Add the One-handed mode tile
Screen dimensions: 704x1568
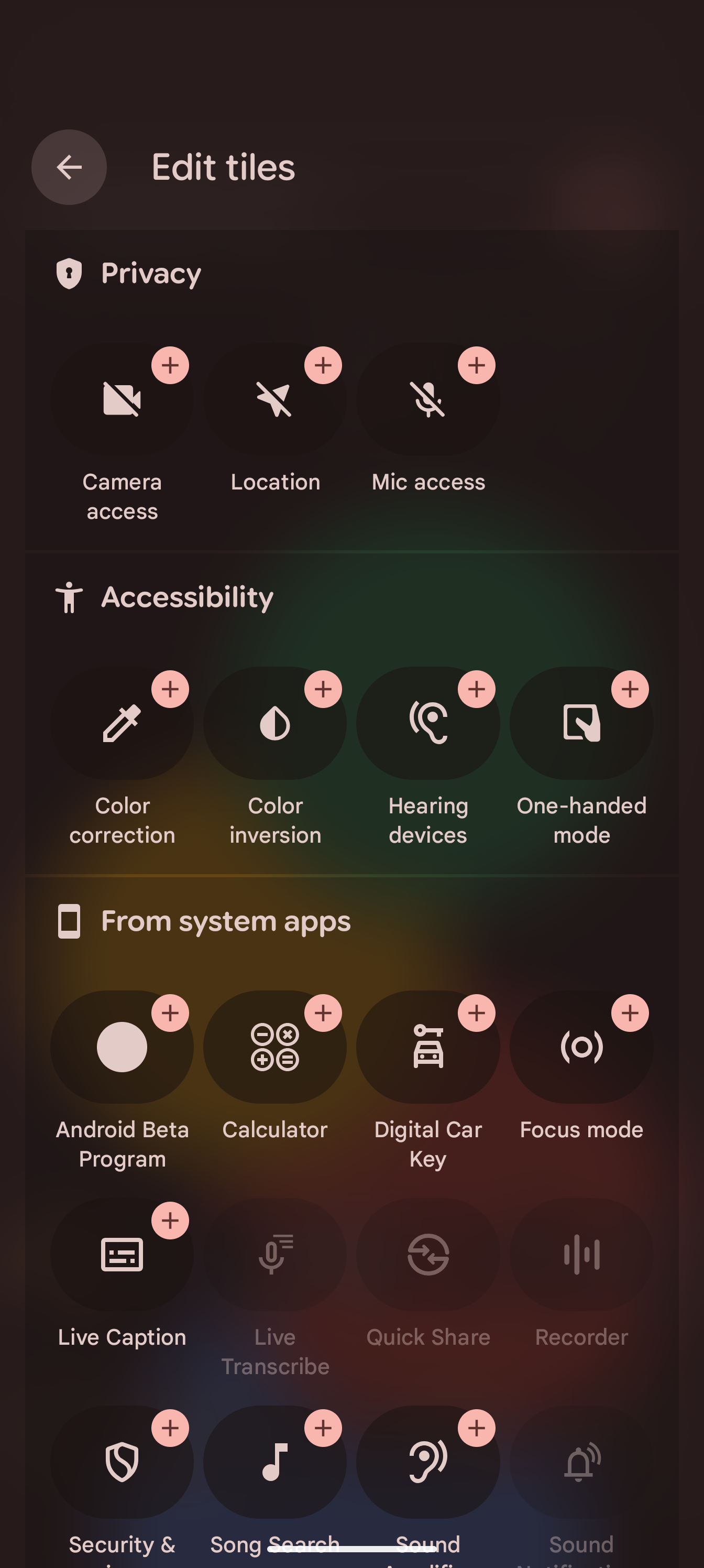(630, 689)
